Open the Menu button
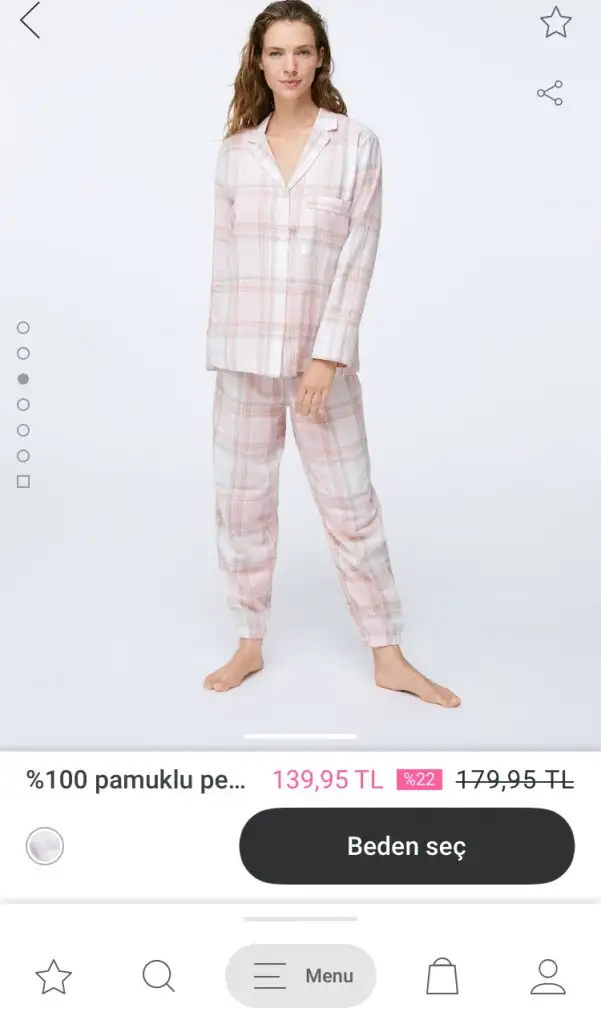 click(x=301, y=976)
